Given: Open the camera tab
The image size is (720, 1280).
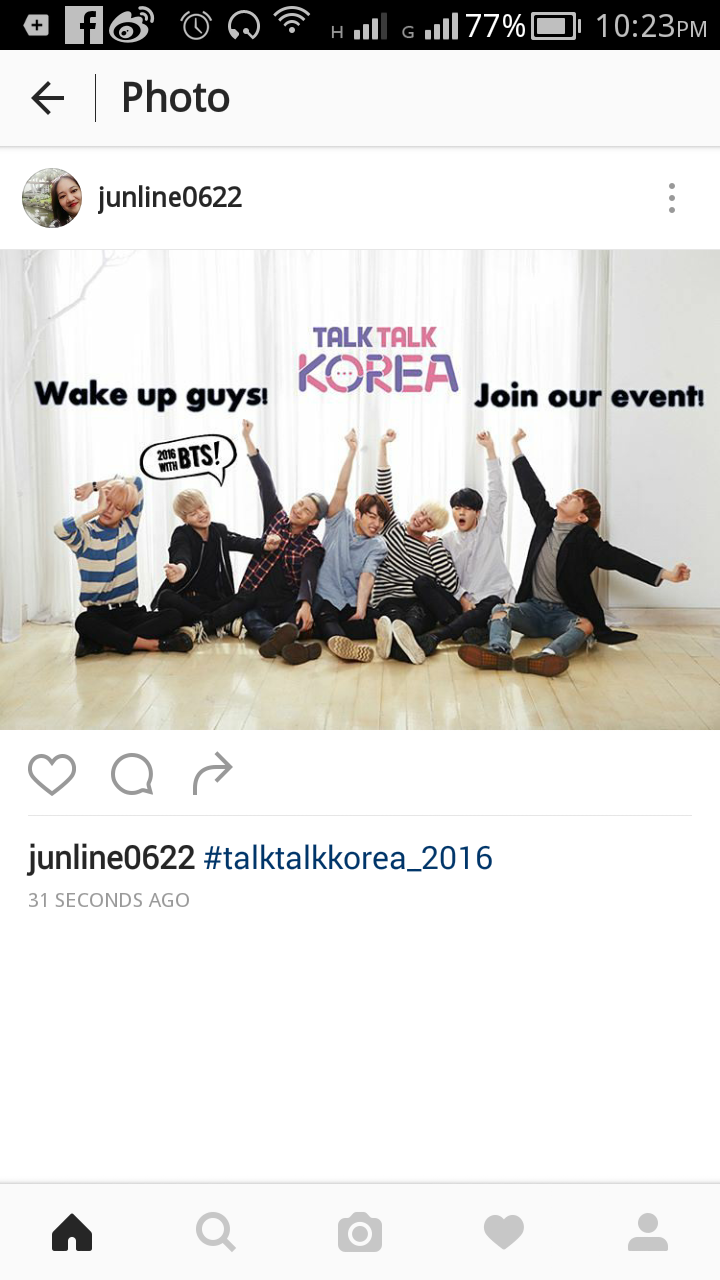Looking at the screenshot, I should point(360,1232).
